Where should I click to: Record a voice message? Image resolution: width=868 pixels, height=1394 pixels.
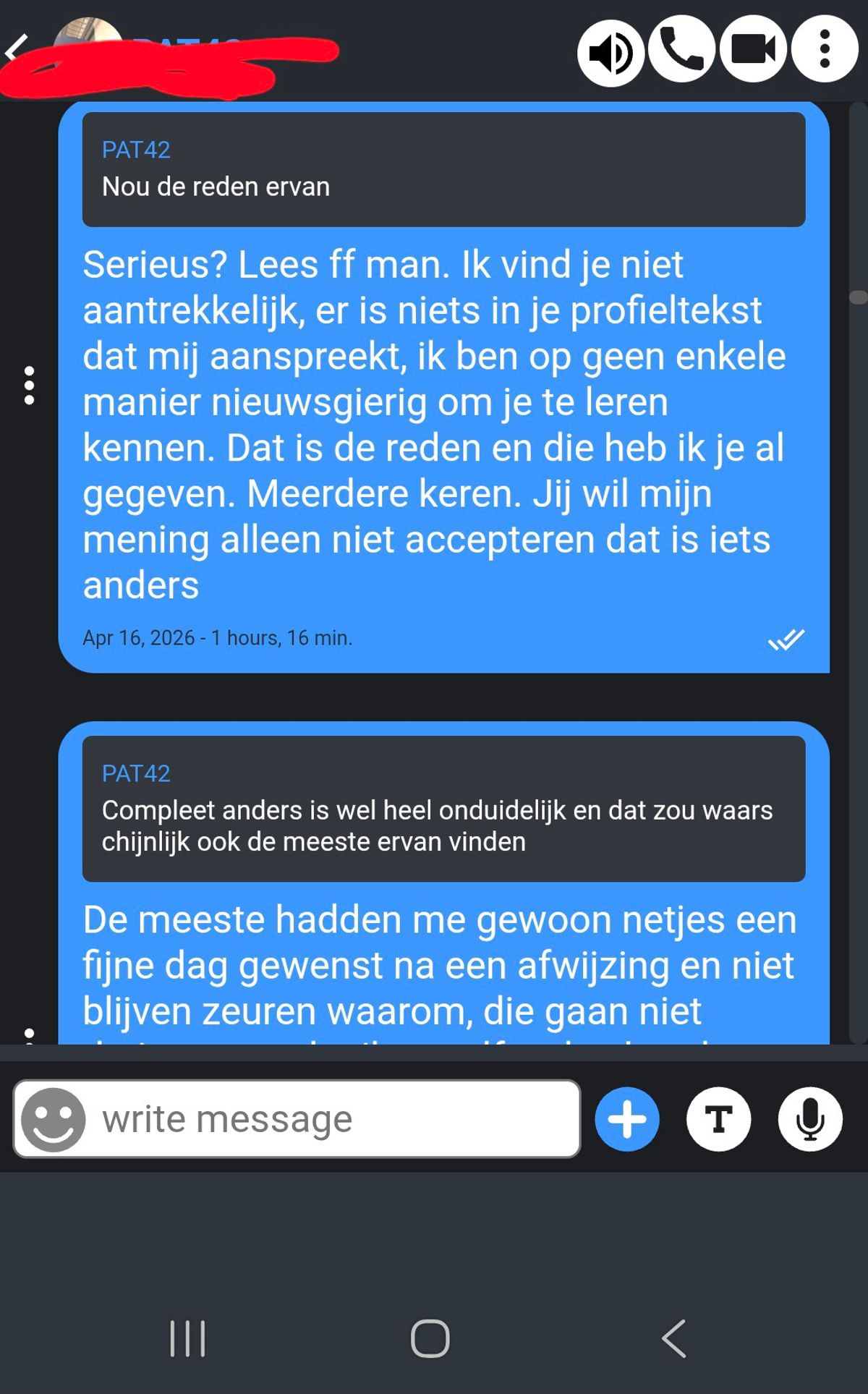pyautogui.click(x=810, y=1119)
